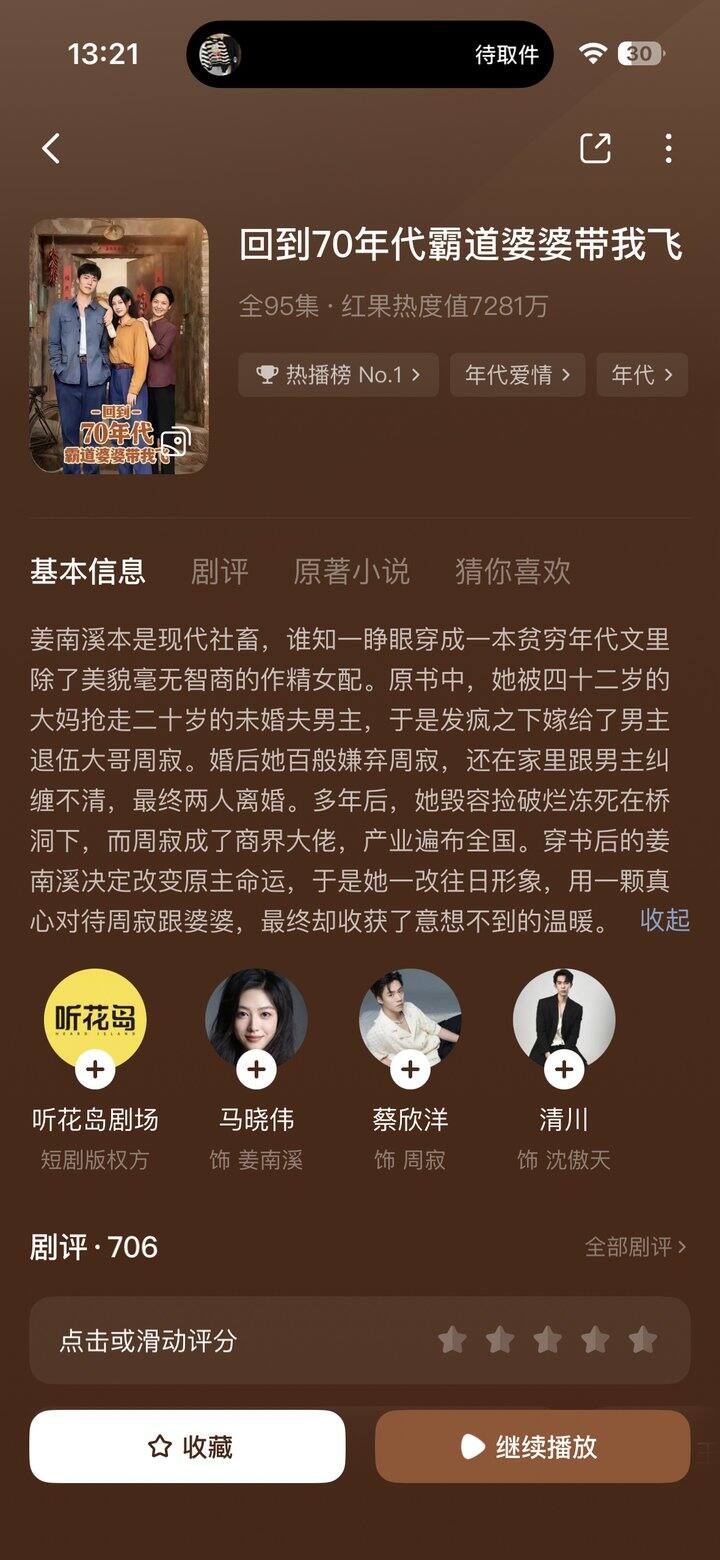This screenshot has height=1560, width=720.
Task: Switch to the 原著小说 tab
Action: (351, 571)
